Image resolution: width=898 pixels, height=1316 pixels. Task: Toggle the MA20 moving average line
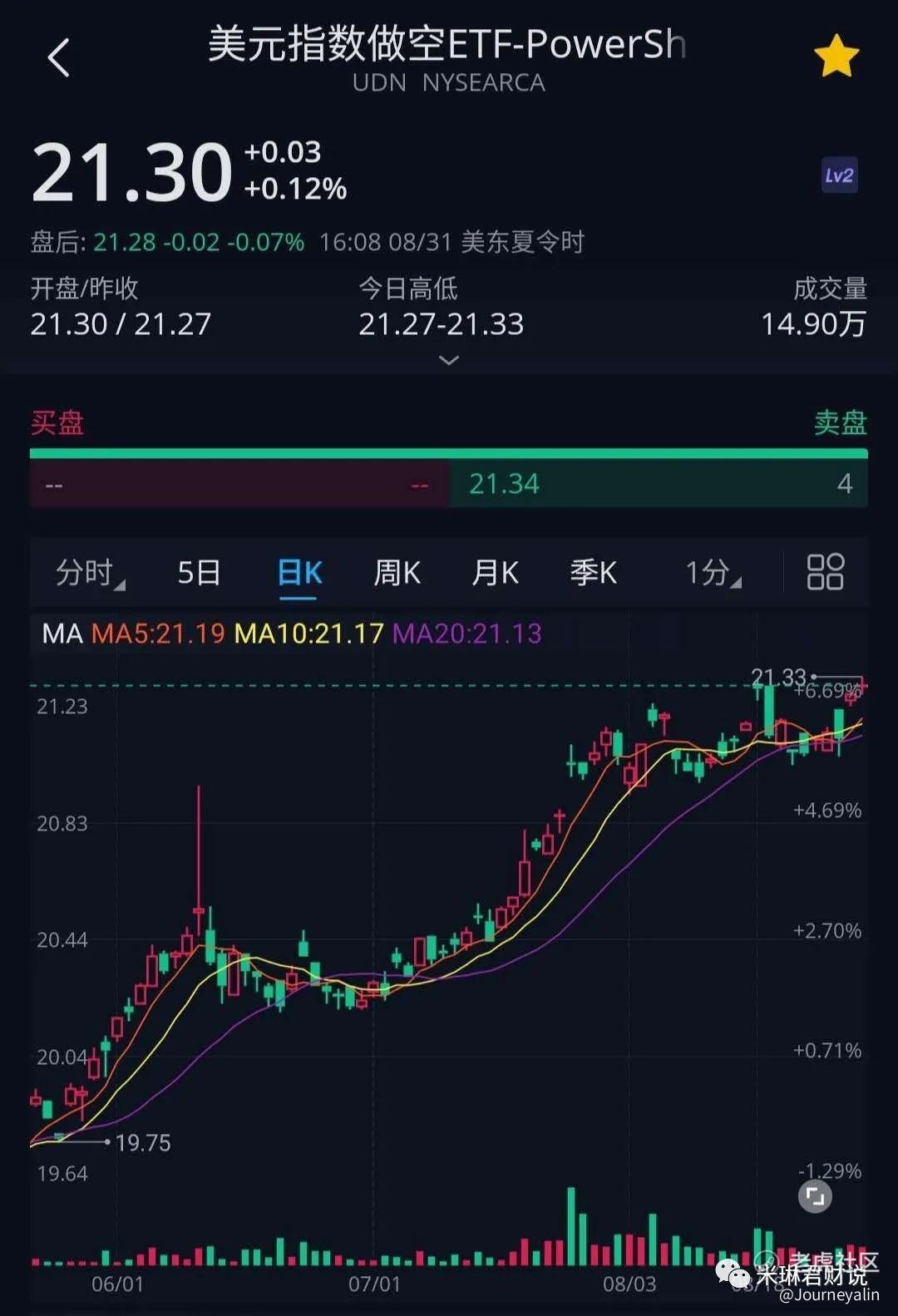[x=468, y=633]
